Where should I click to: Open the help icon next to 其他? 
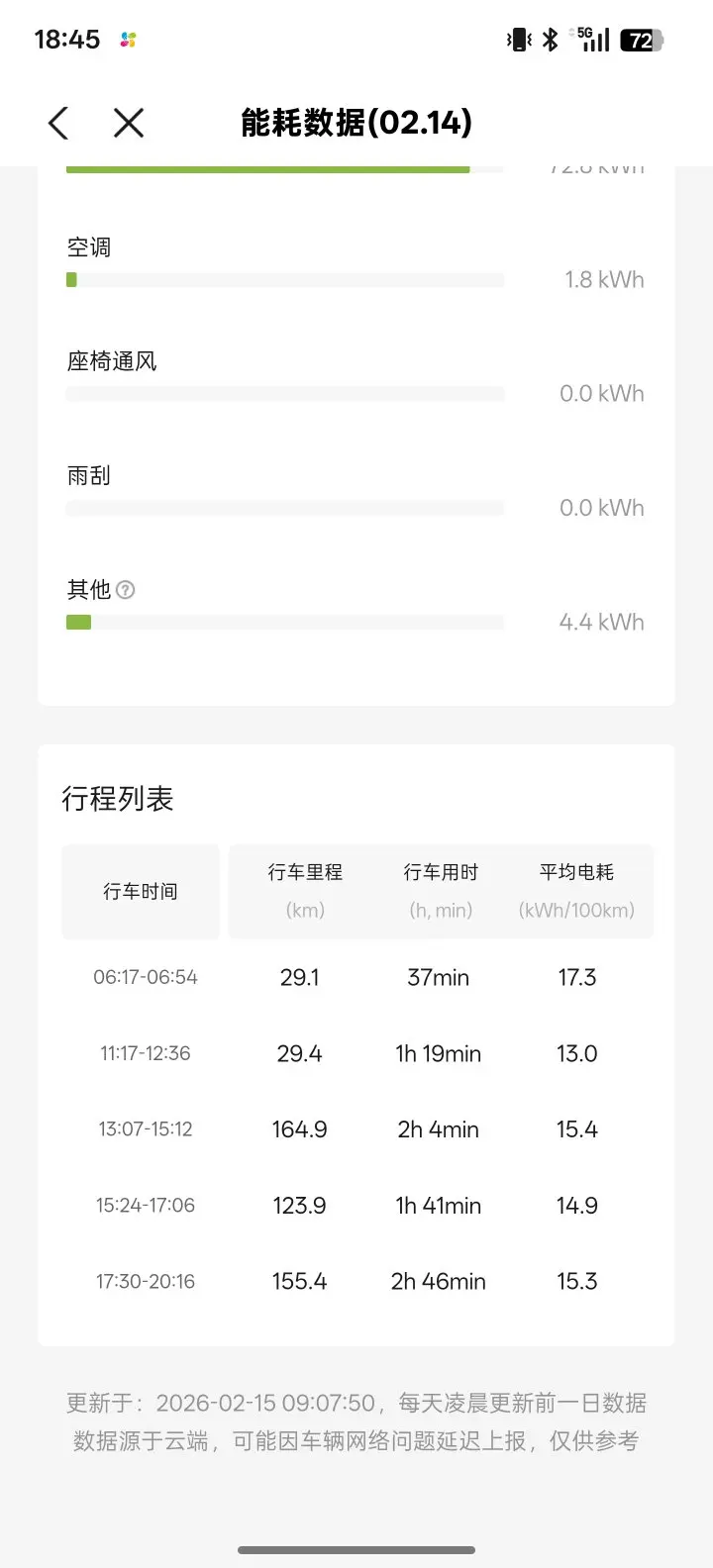(126, 590)
